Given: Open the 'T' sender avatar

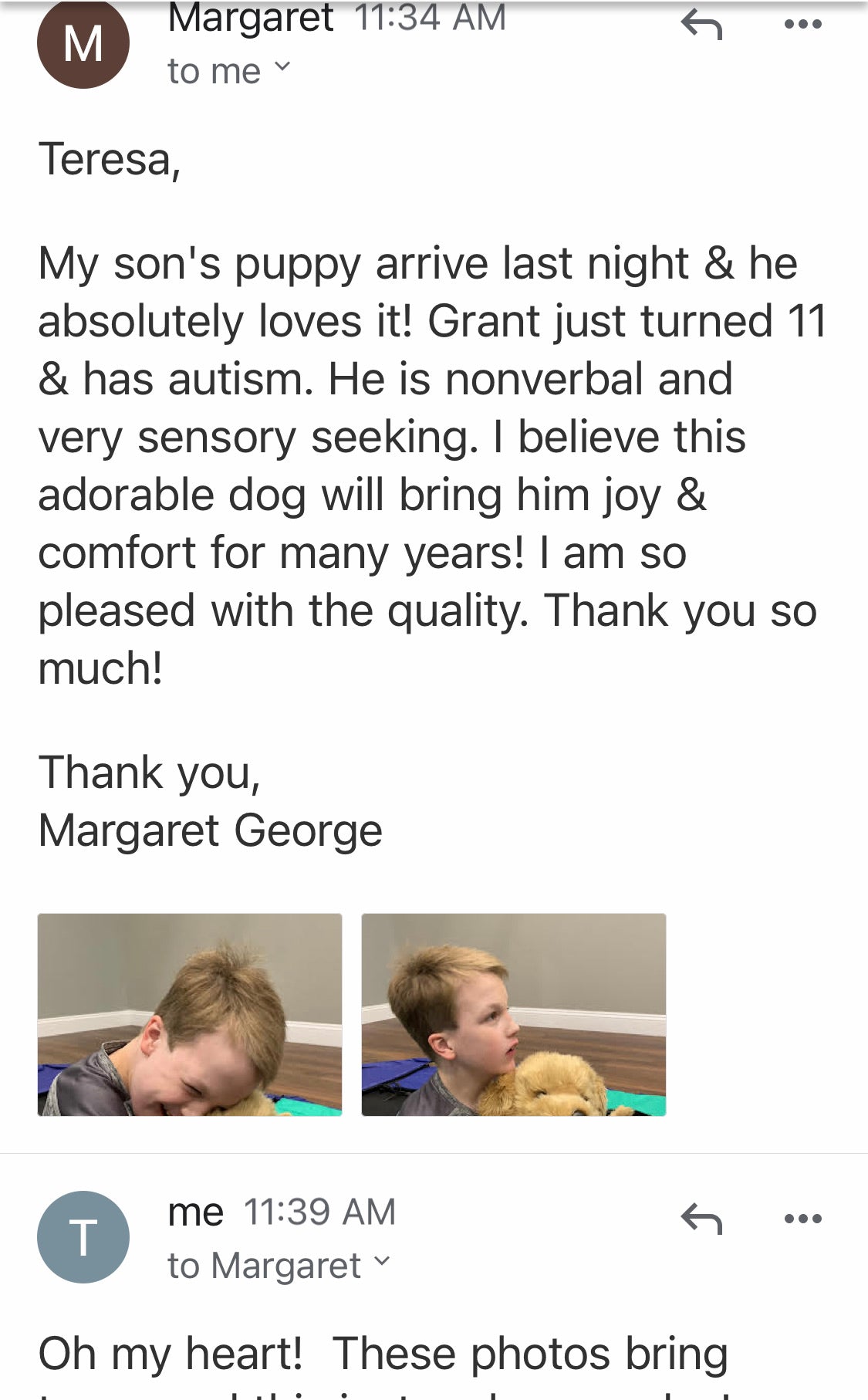Looking at the screenshot, I should coord(83,1236).
